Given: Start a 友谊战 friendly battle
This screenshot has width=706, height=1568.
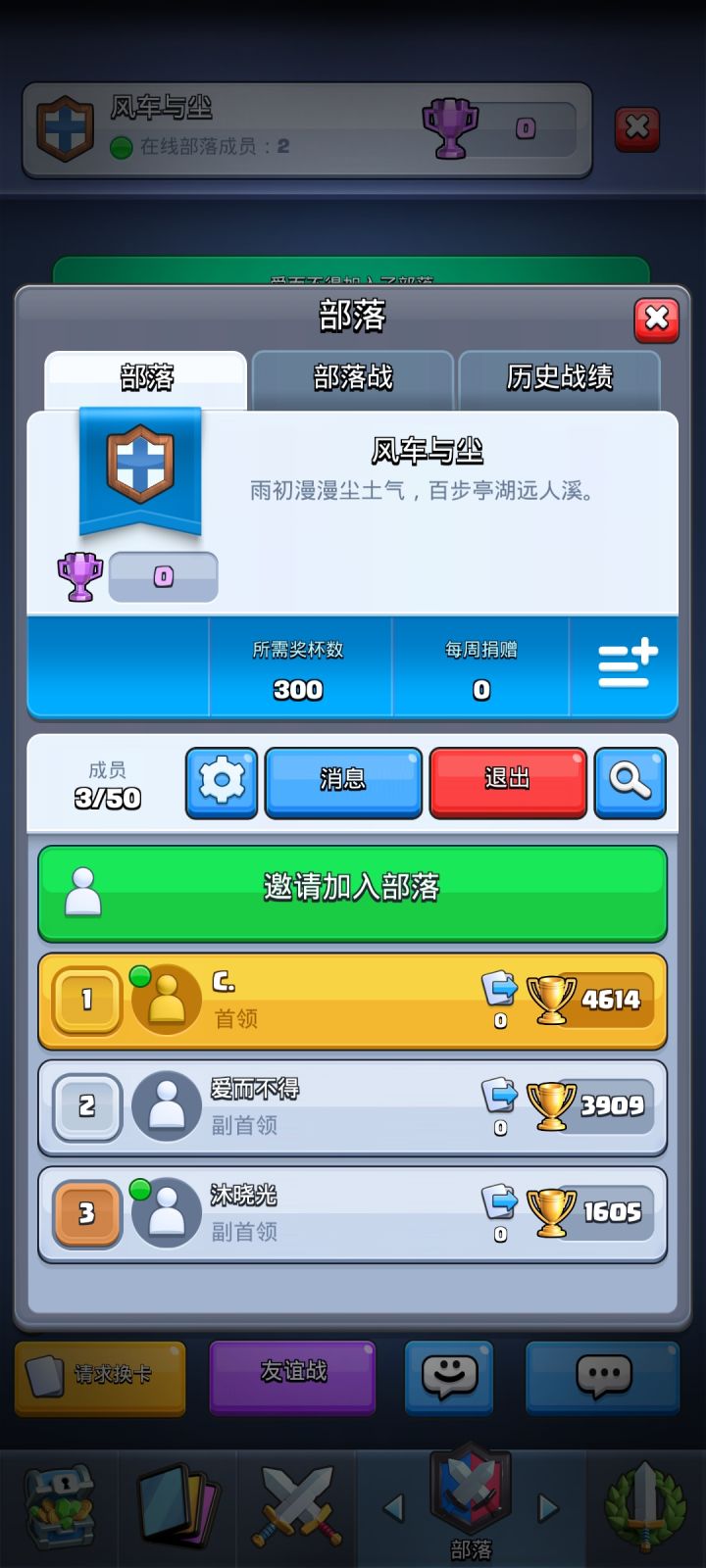Looking at the screenshot, I should [291, 1378].
